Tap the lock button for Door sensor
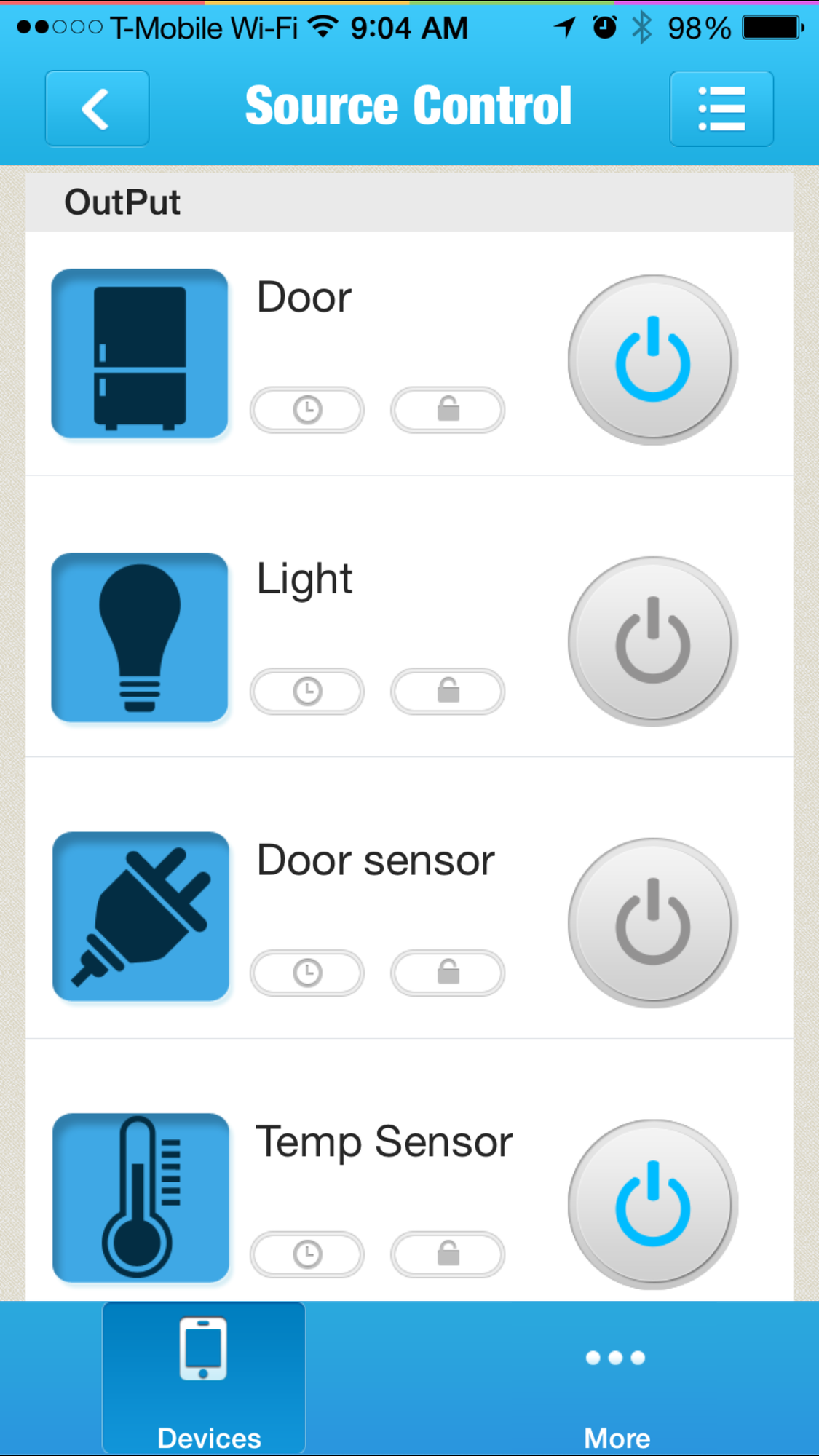The width and height of the screenshot is (819, 1456). [448, 973]
